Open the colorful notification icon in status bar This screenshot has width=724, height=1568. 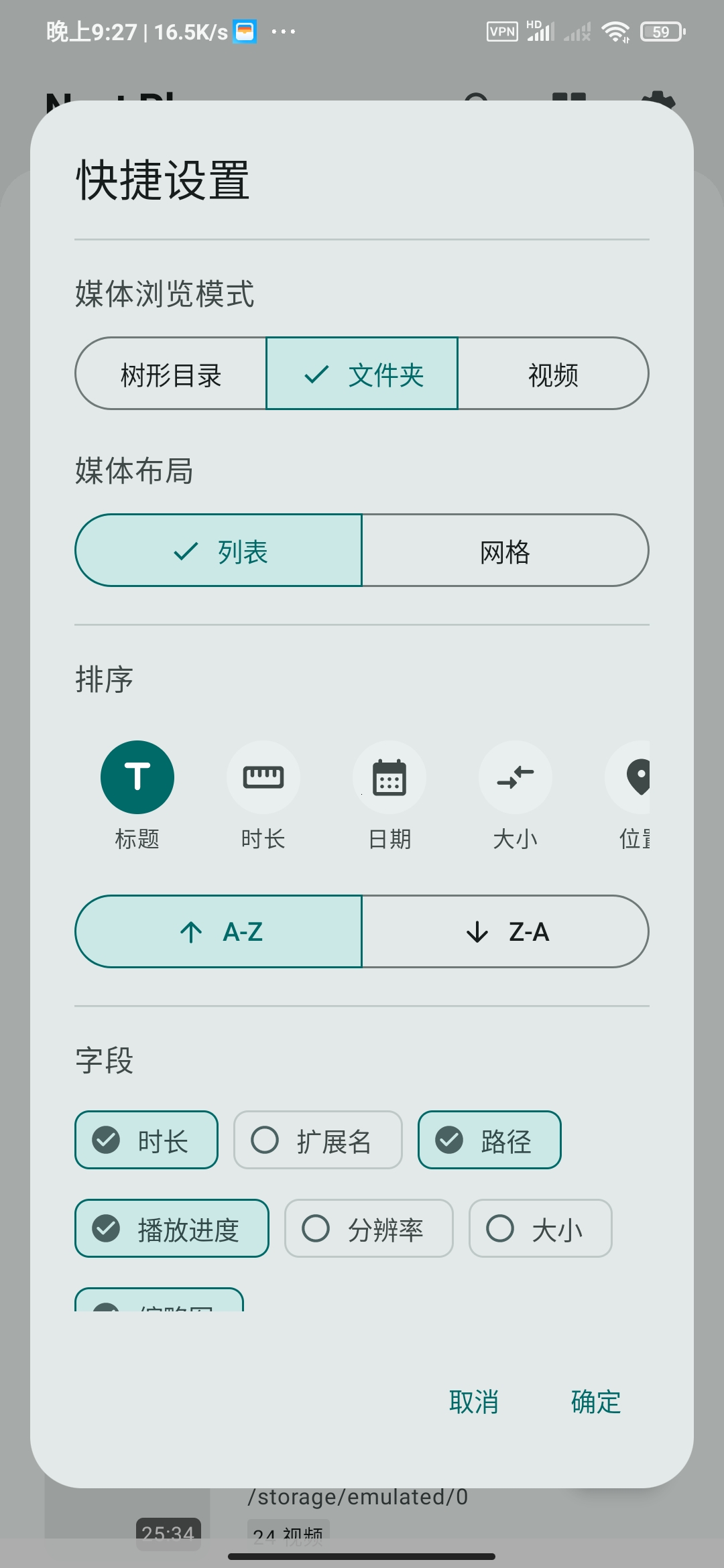click(244, 31)
